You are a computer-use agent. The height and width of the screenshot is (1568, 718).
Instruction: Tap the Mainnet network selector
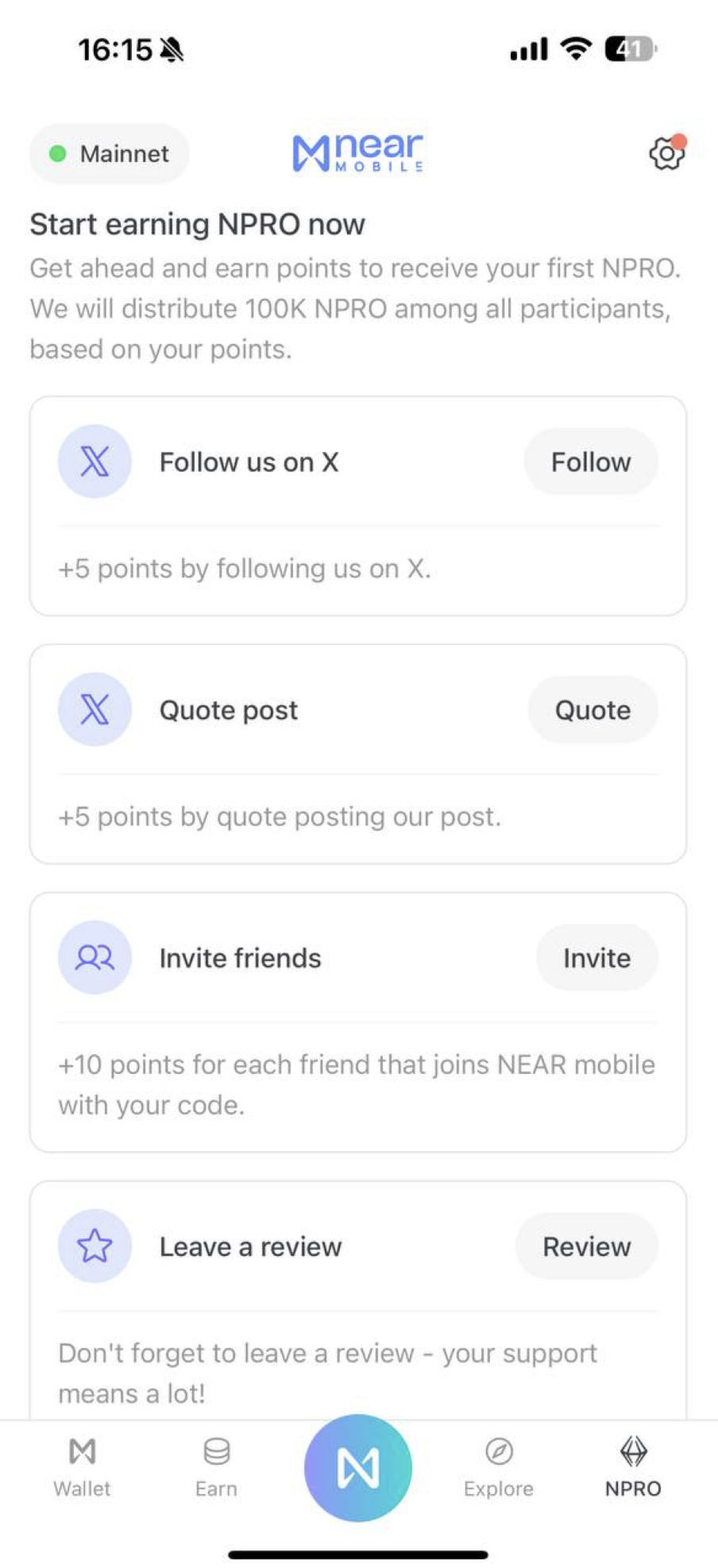point(110,153)
